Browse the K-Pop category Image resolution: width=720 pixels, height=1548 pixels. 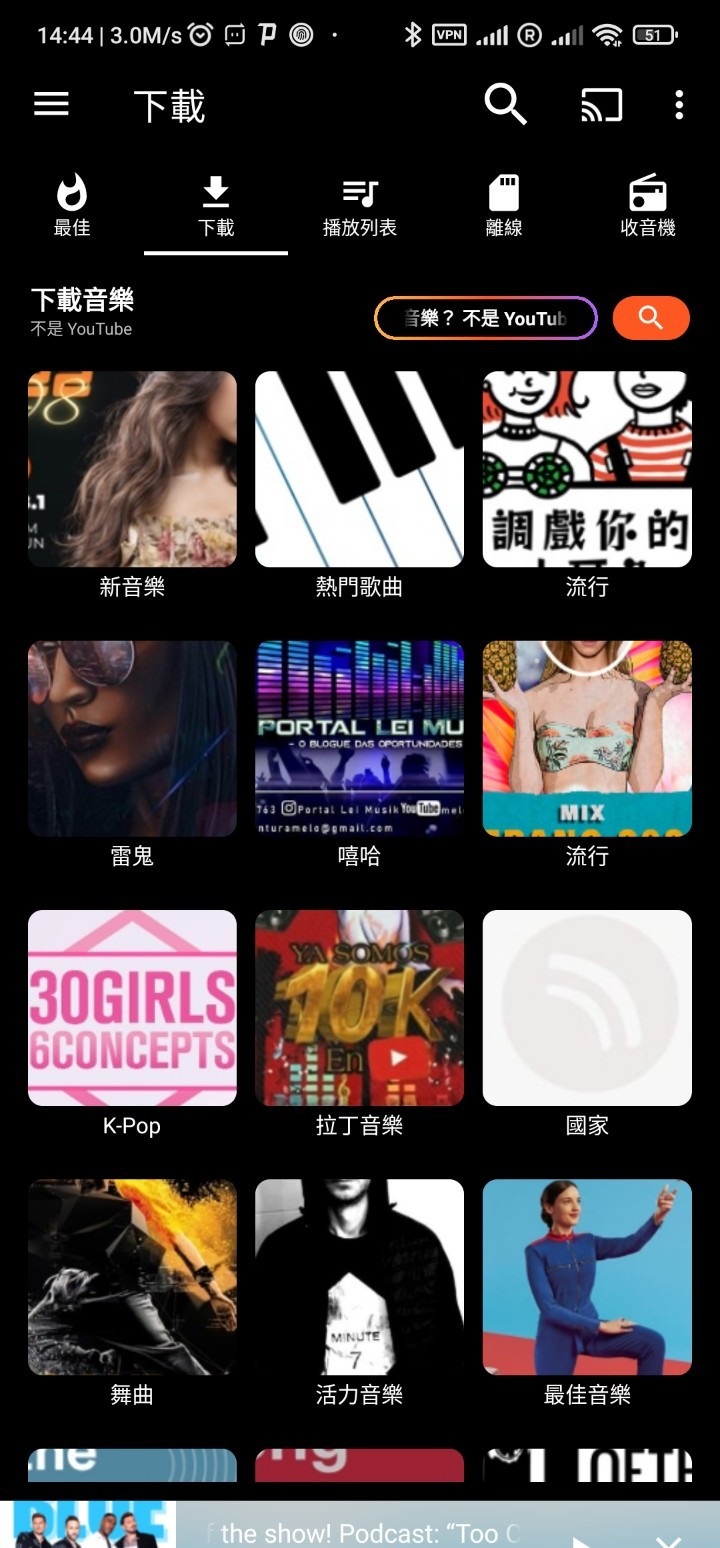click(x=132, y=1008)
